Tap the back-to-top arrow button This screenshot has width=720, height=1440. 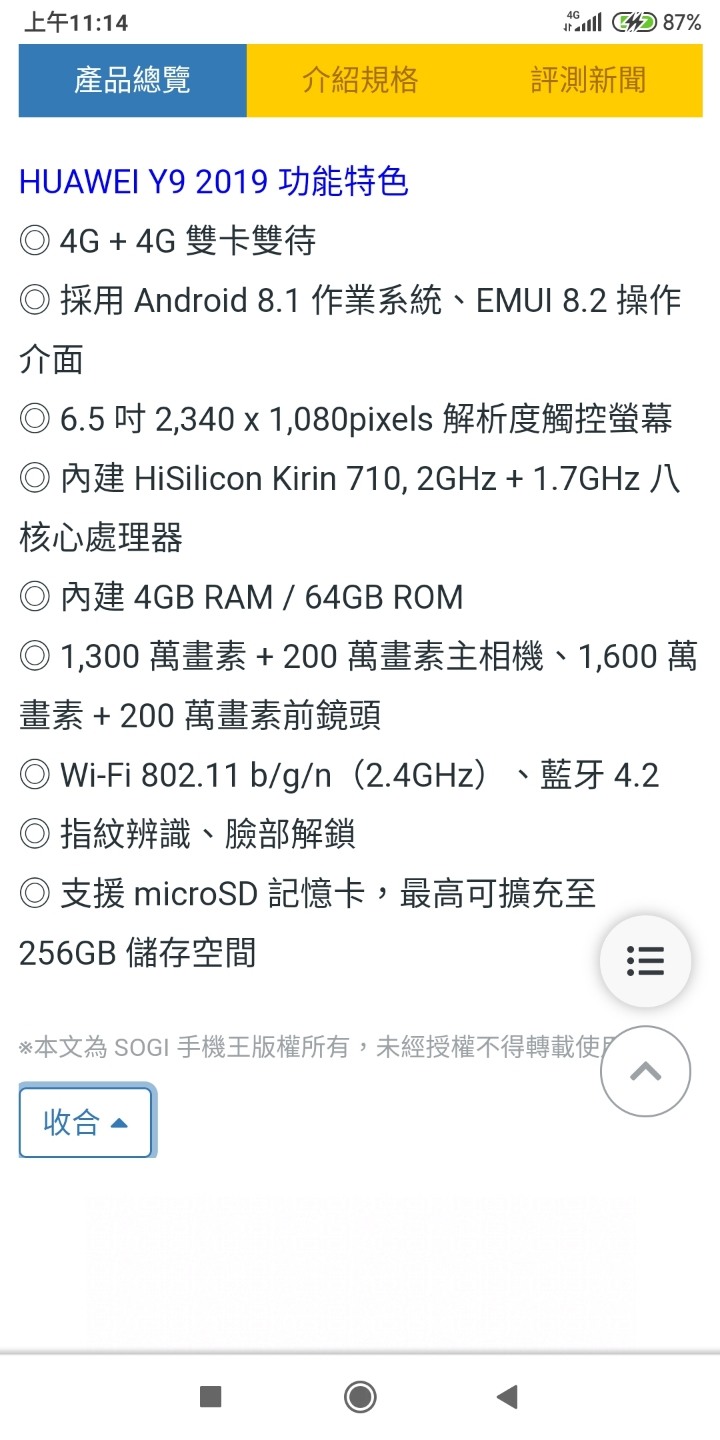coord(645,1071)
